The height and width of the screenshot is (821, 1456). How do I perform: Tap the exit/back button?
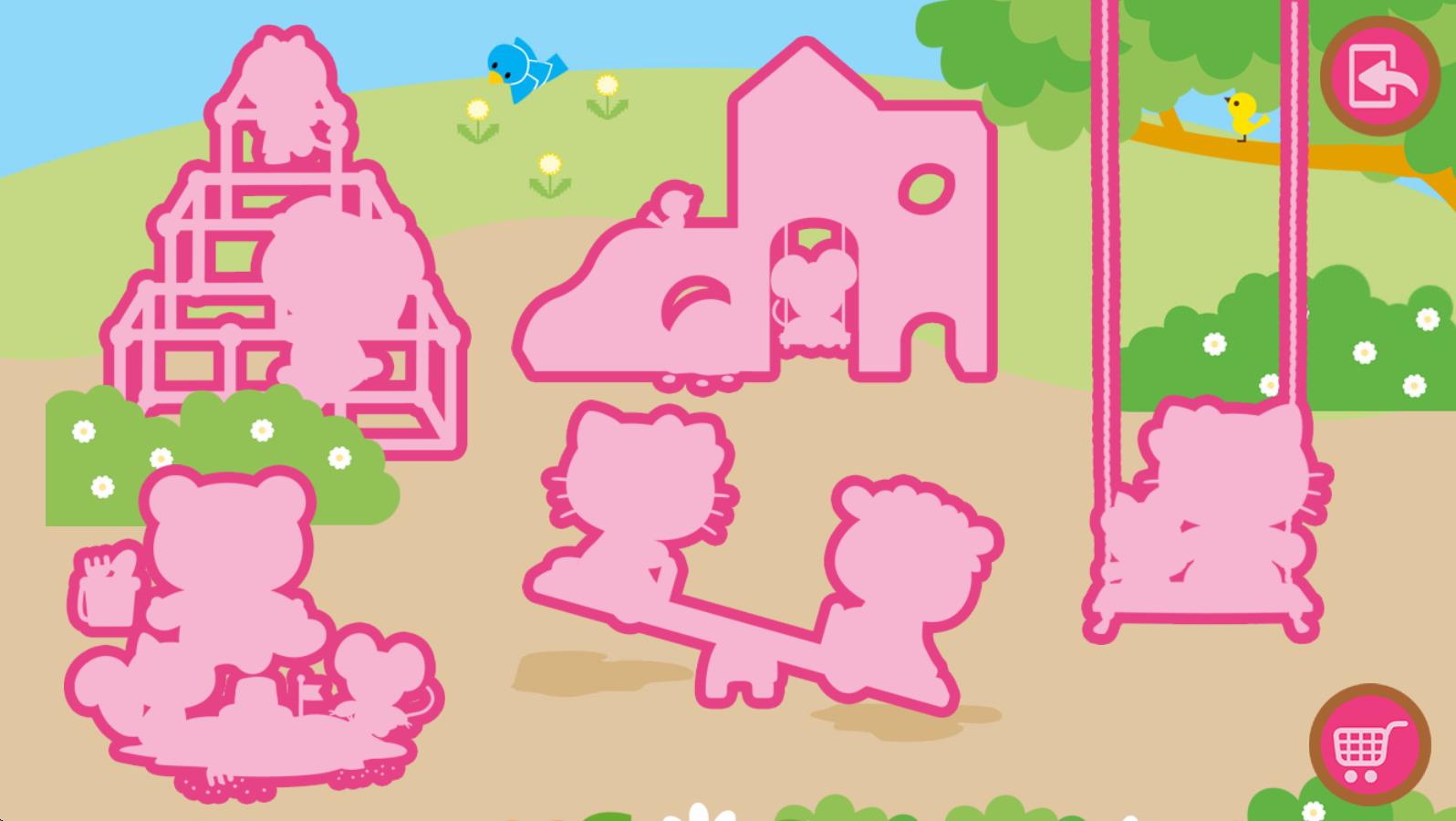coord(1379,77)
